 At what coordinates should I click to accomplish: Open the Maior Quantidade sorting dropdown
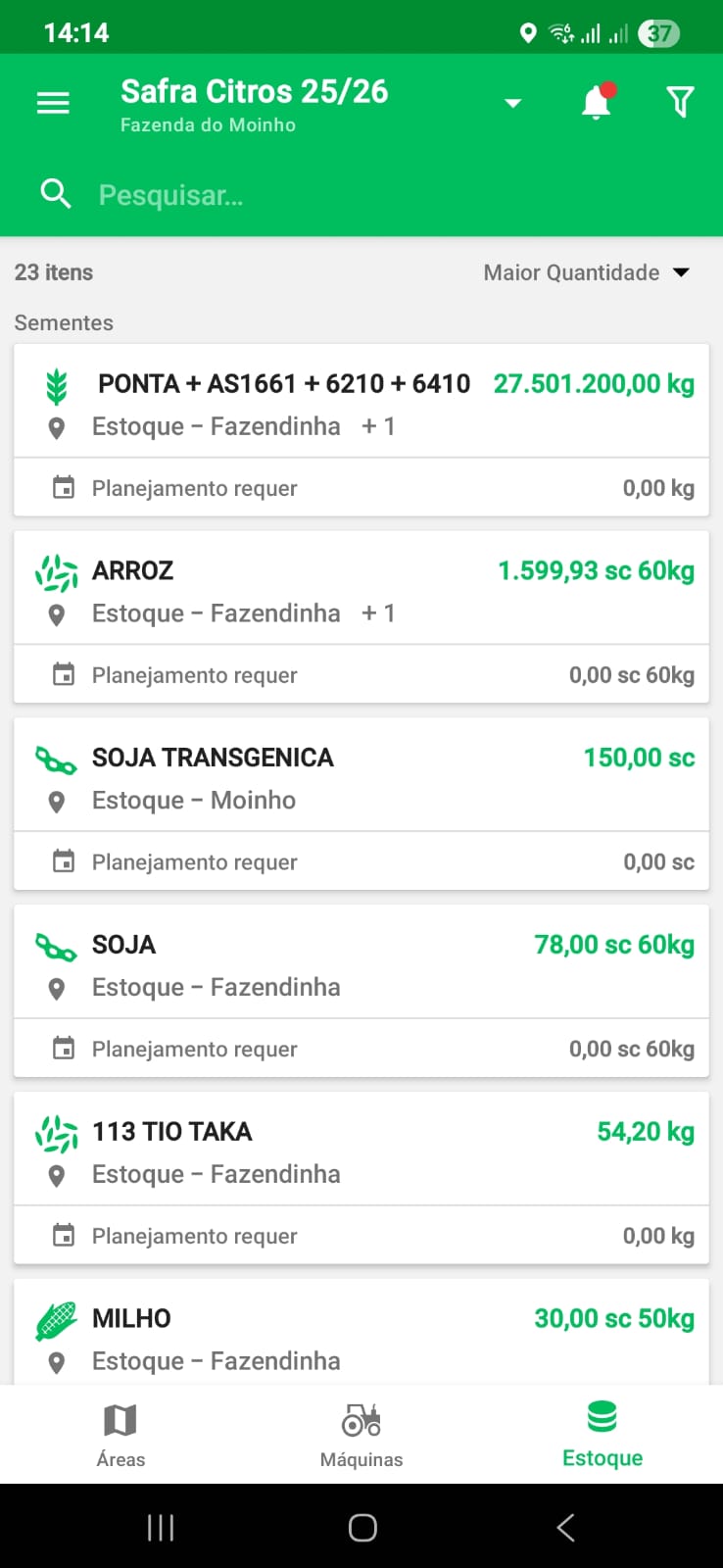point(585,272)
